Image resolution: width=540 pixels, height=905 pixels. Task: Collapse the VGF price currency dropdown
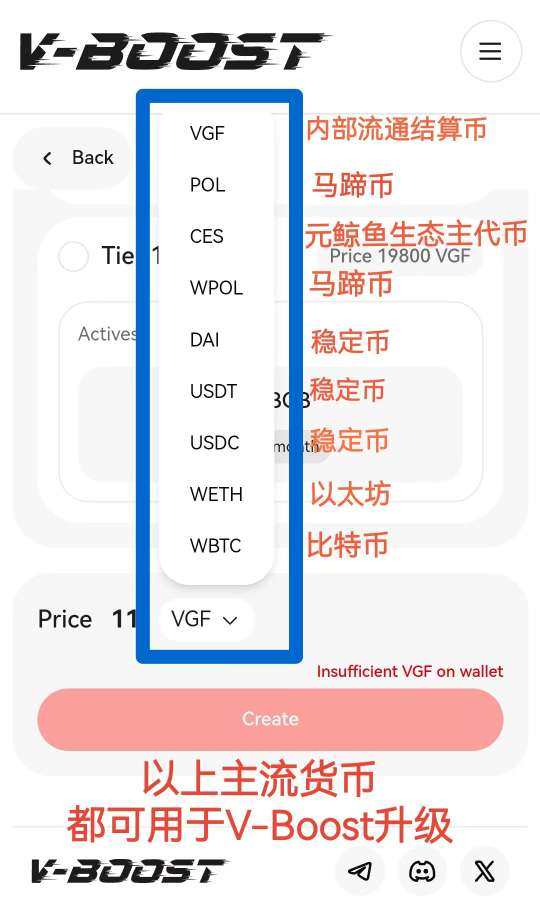(205, 619)
